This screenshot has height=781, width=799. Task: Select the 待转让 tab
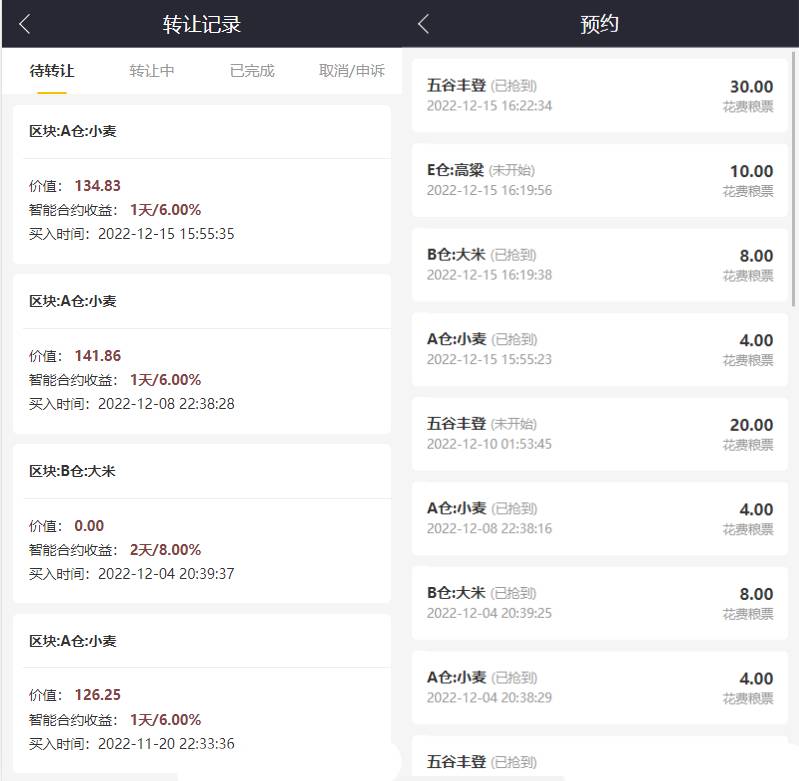[52, 71]
